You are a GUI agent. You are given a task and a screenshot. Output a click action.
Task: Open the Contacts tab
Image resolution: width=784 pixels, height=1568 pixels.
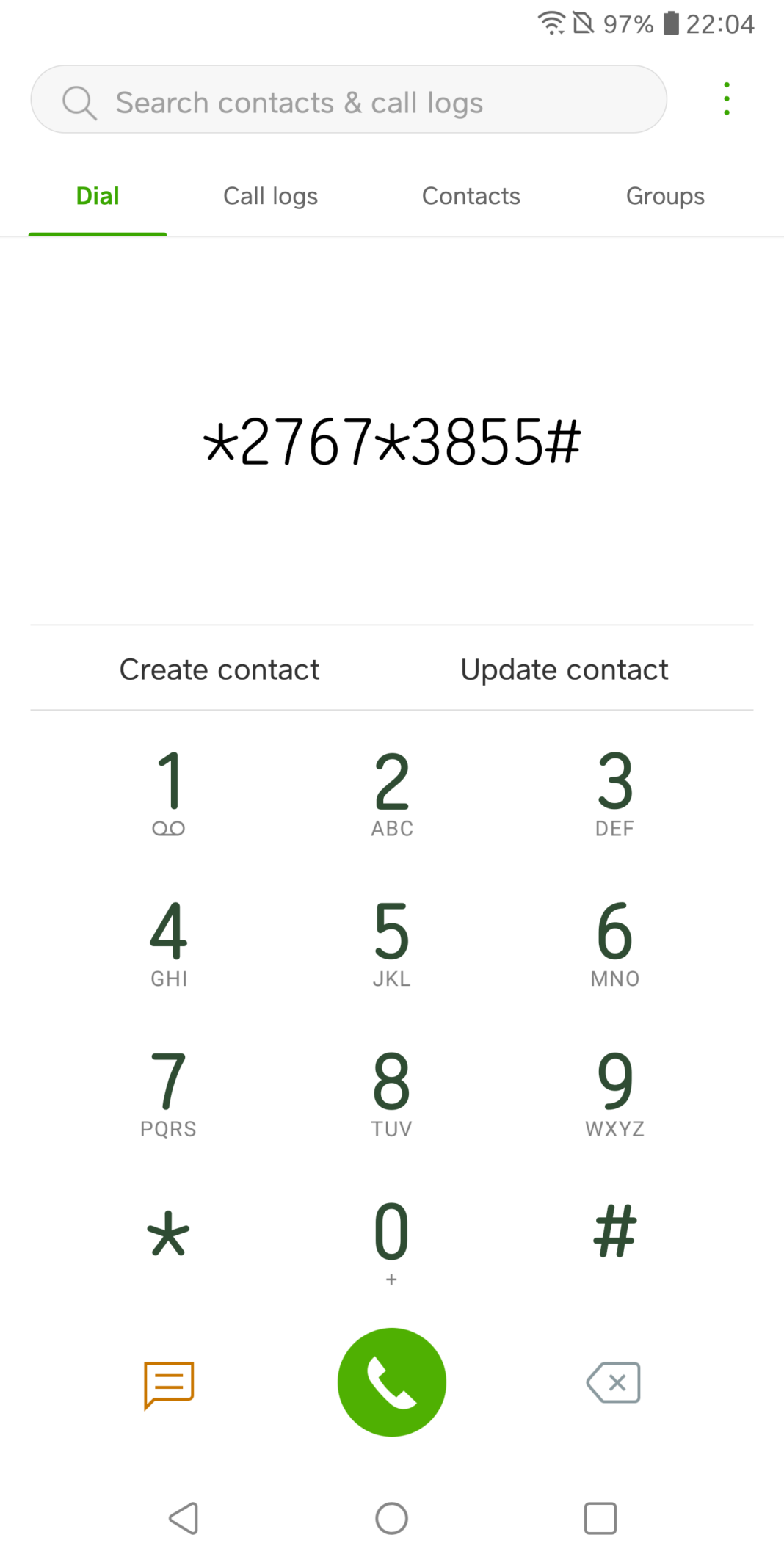(x=471, y=196)
